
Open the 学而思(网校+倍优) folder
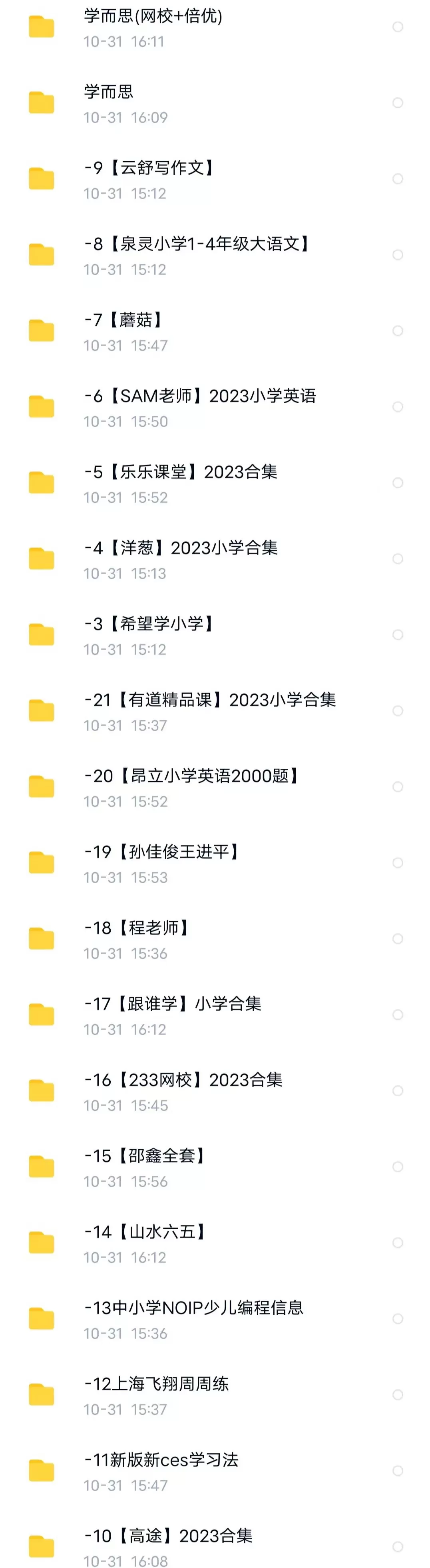(x=153, y=16)
